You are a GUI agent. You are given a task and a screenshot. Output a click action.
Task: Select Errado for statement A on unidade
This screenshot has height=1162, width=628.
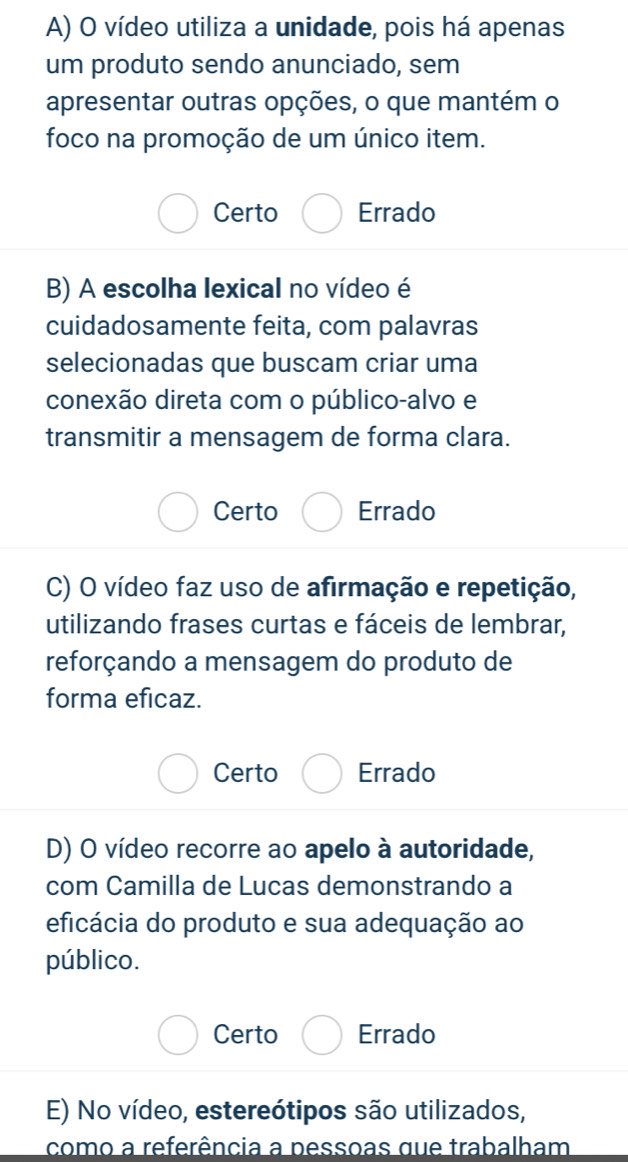[321, 213]
